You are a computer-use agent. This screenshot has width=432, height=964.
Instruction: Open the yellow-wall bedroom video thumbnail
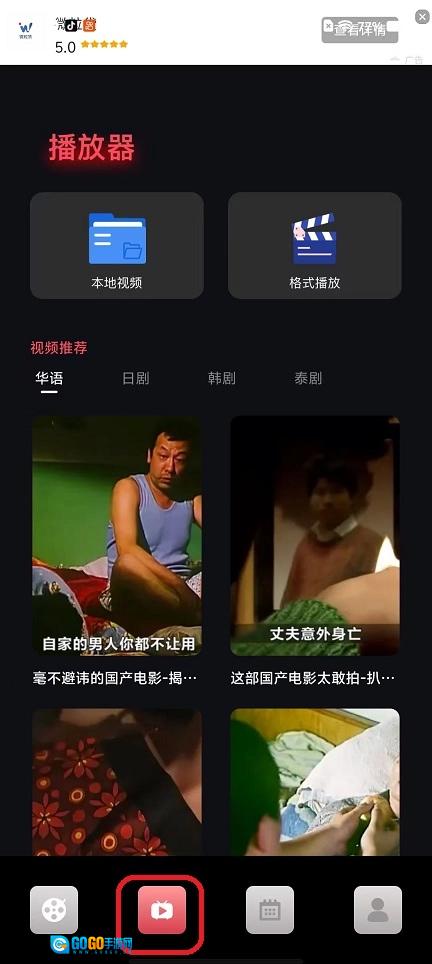[x=315, y=782]
